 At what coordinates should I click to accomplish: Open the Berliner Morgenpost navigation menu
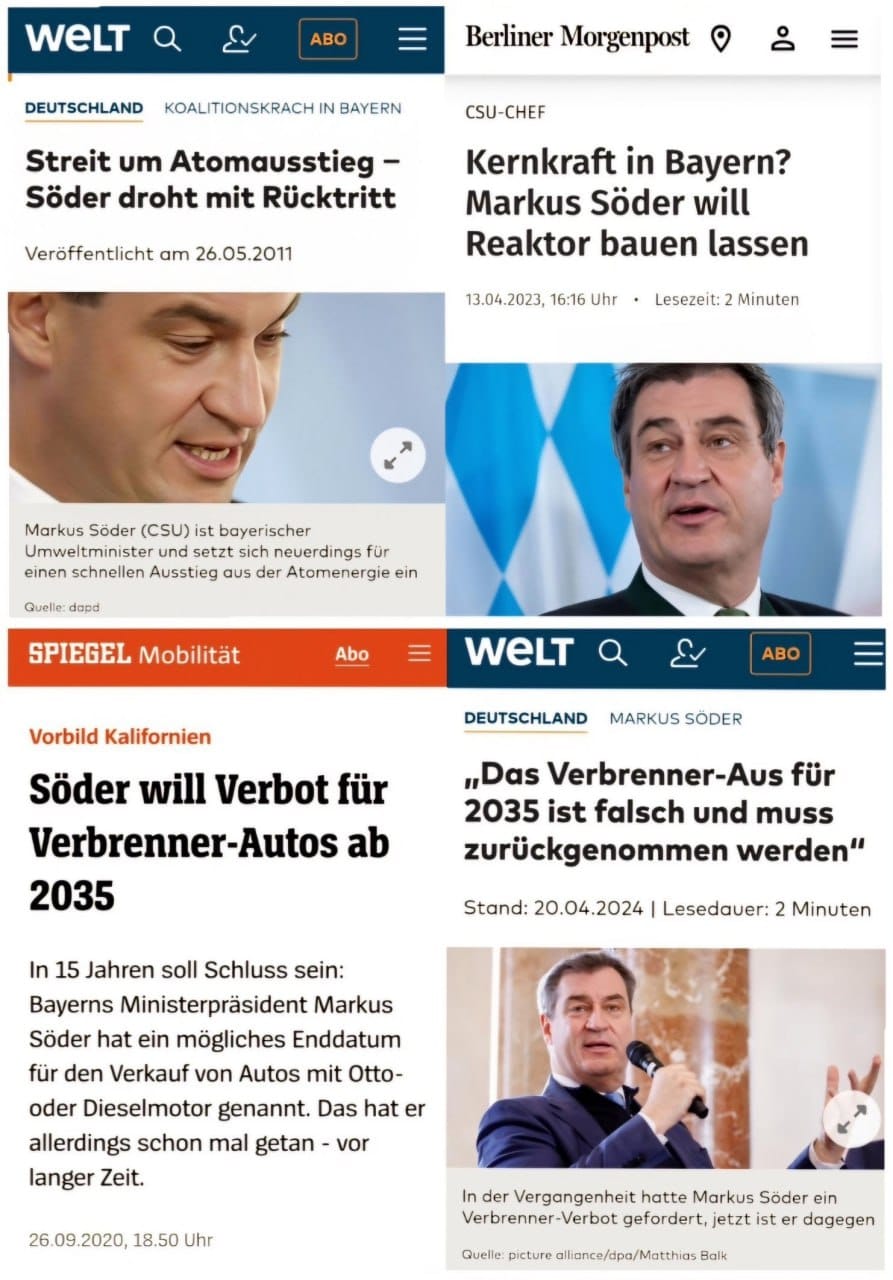coord(844,38)
